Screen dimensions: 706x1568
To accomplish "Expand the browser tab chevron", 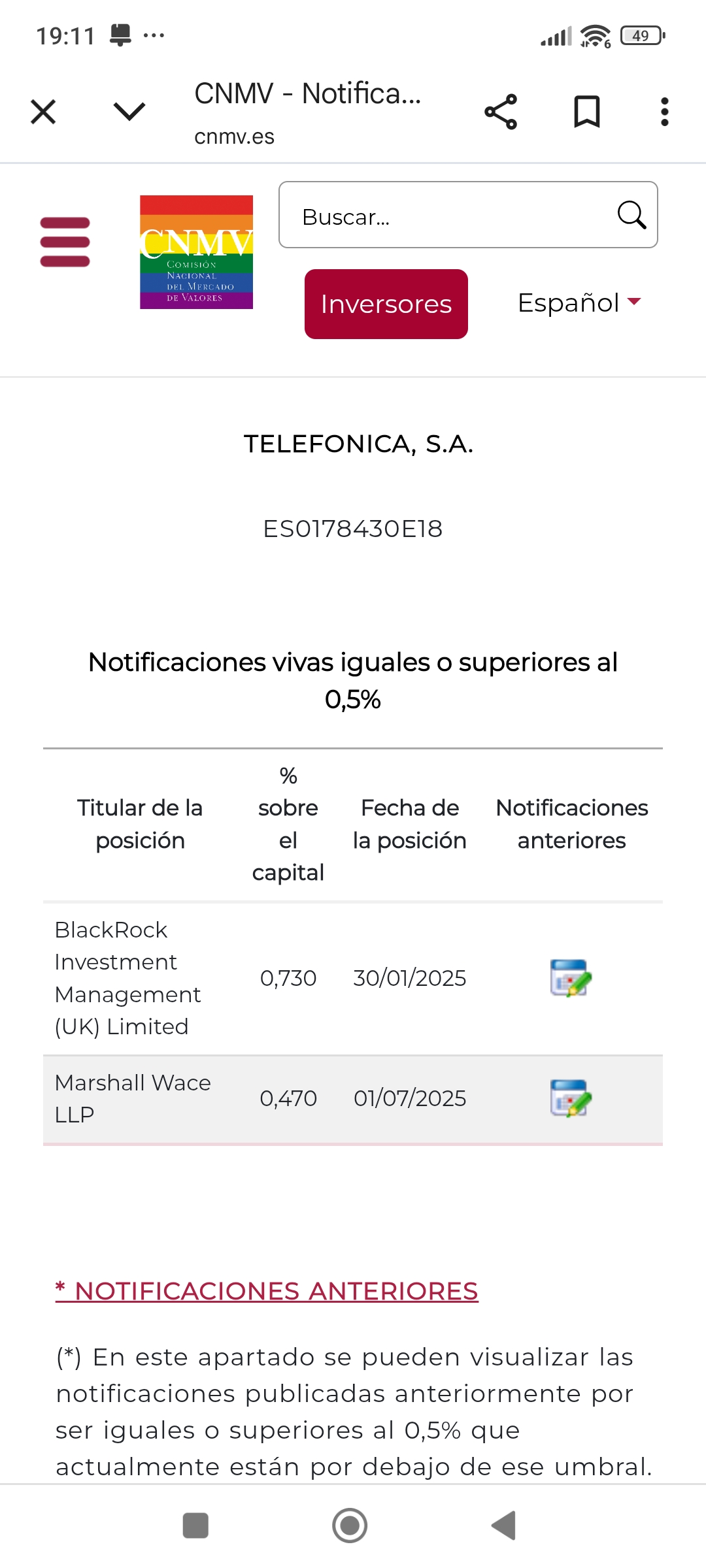I will [x=129, y=112].
